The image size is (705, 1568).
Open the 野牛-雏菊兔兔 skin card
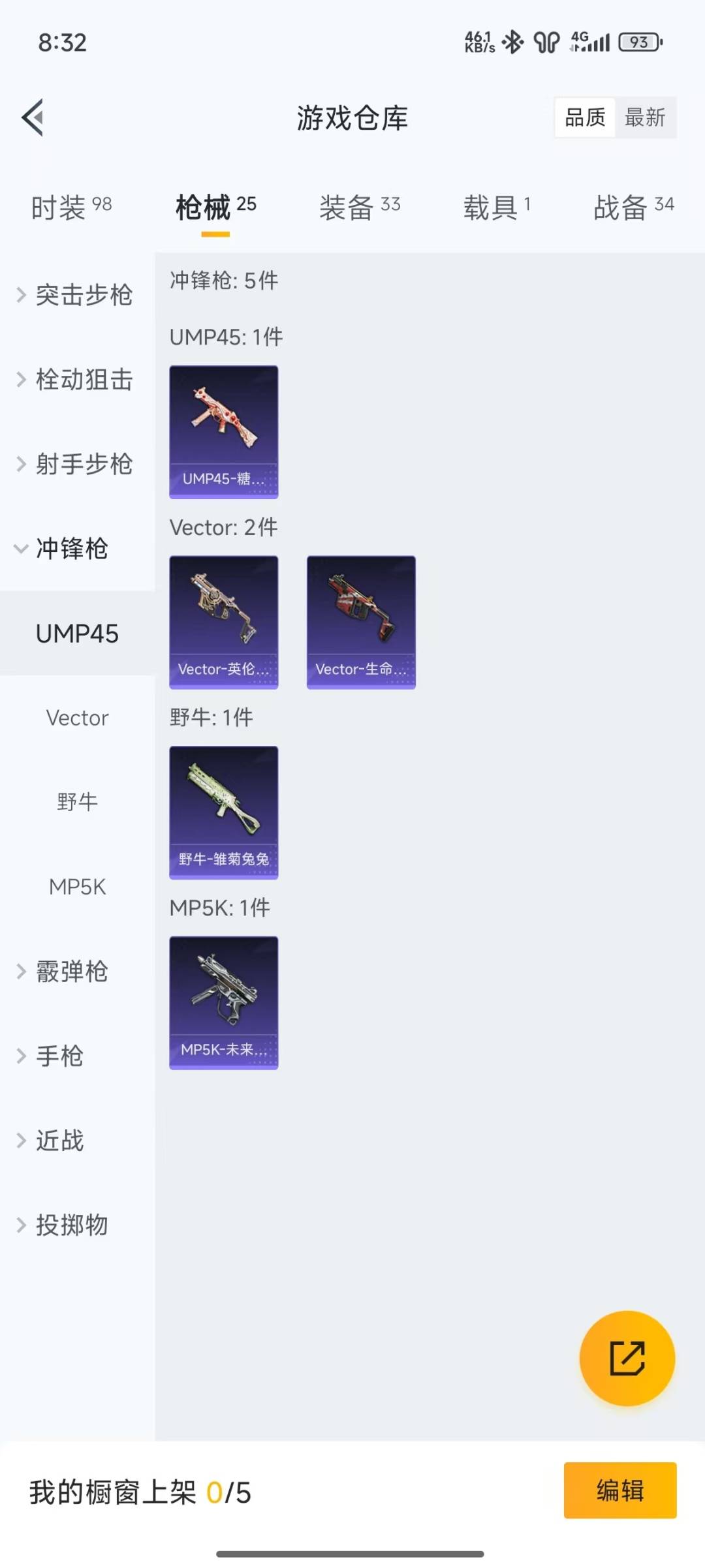click(x=224, y=812)
